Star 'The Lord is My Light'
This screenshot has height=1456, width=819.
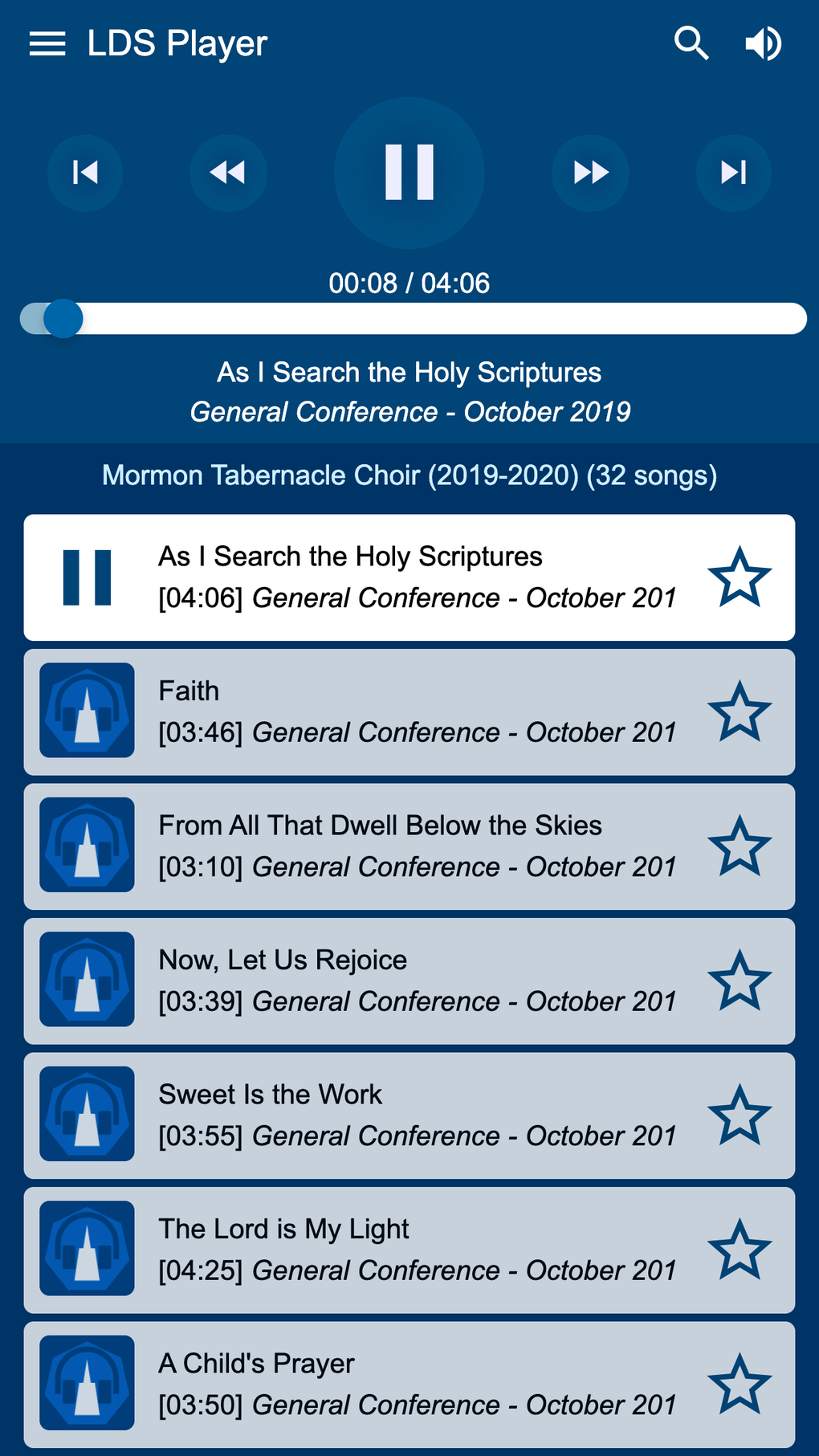pos(740,1248)
